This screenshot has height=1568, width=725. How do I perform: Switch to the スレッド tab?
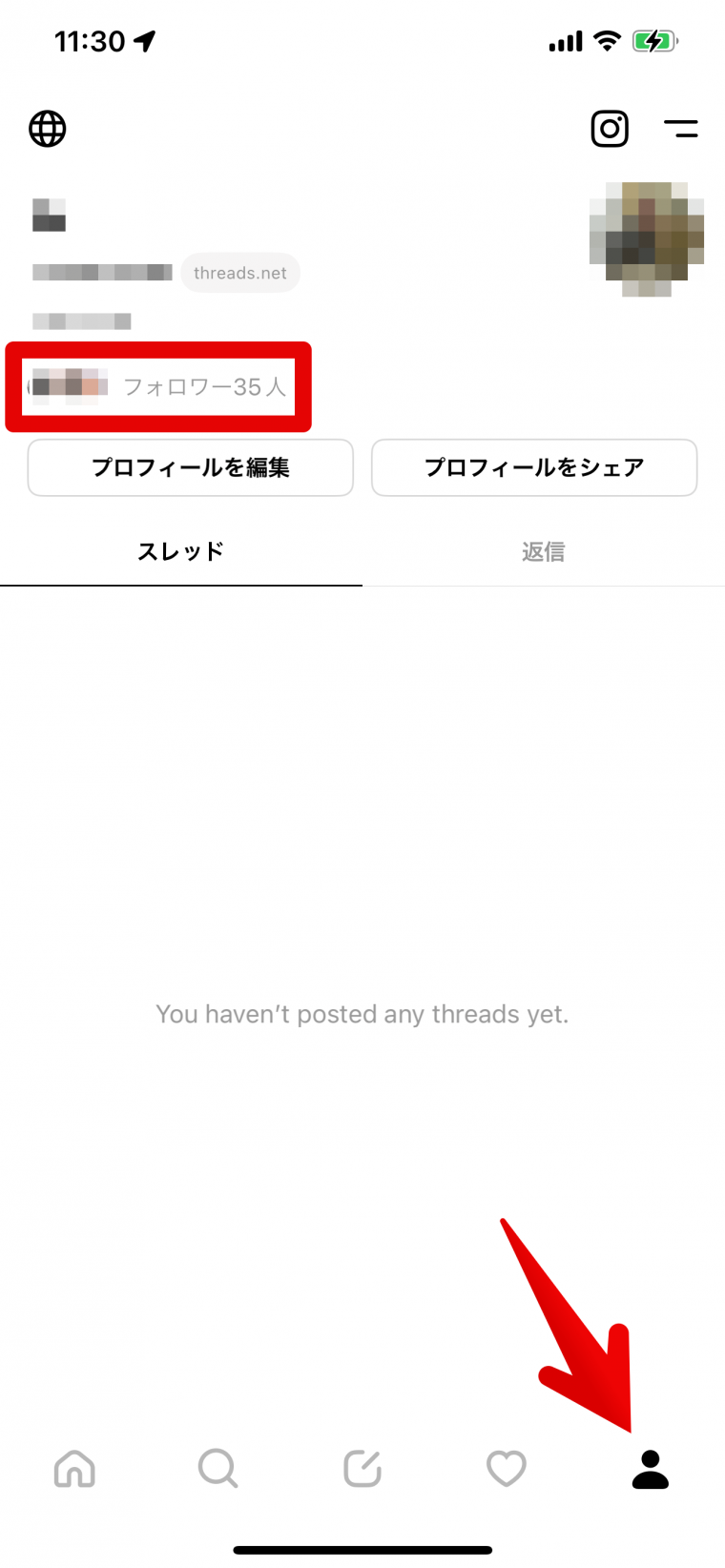point(181,552)
